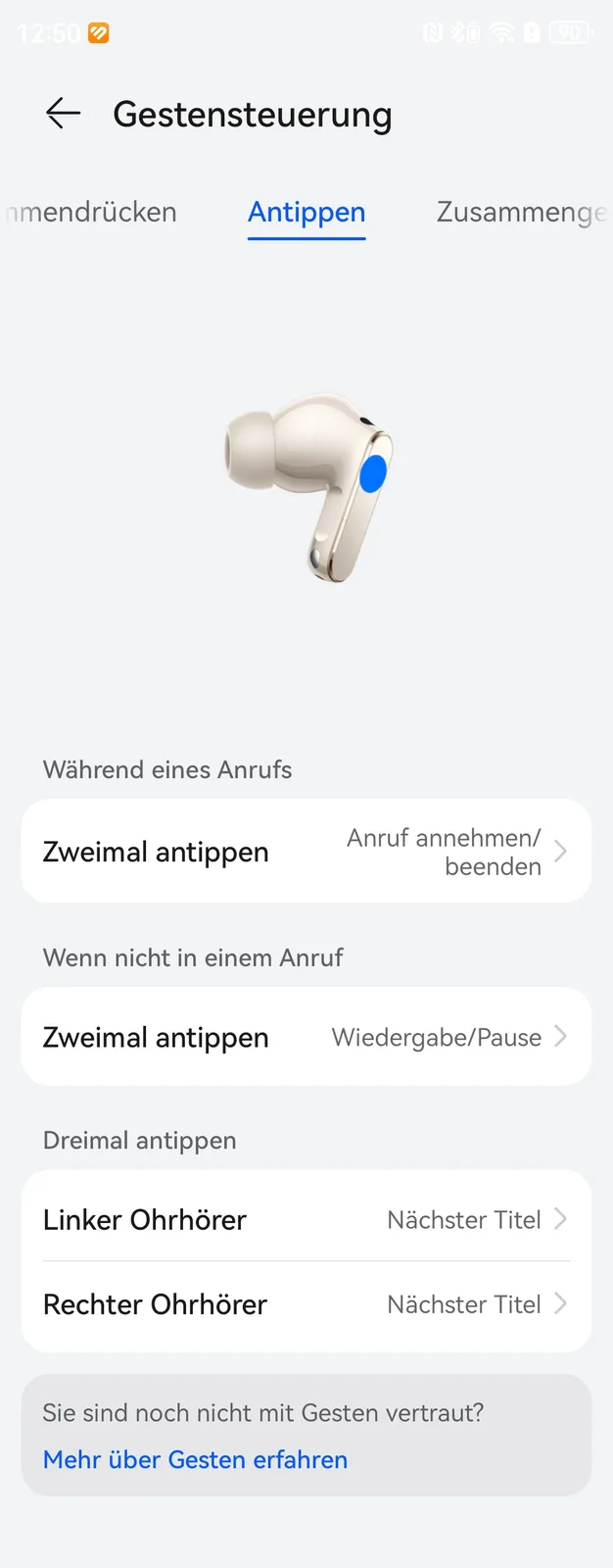Switch to the Zusammendrücken tab
Viewport: 613px width, 1568px height.
93,212
